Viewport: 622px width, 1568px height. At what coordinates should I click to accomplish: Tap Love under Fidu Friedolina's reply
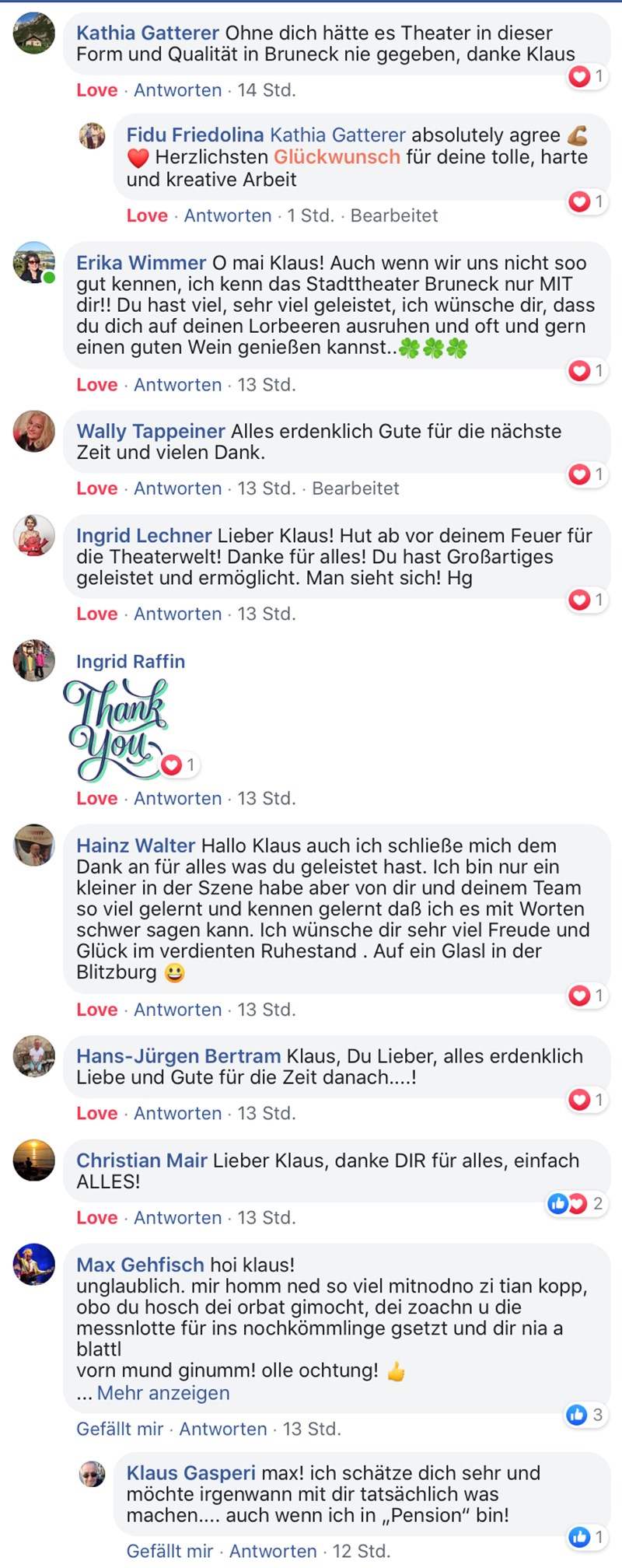pos(147,215)
